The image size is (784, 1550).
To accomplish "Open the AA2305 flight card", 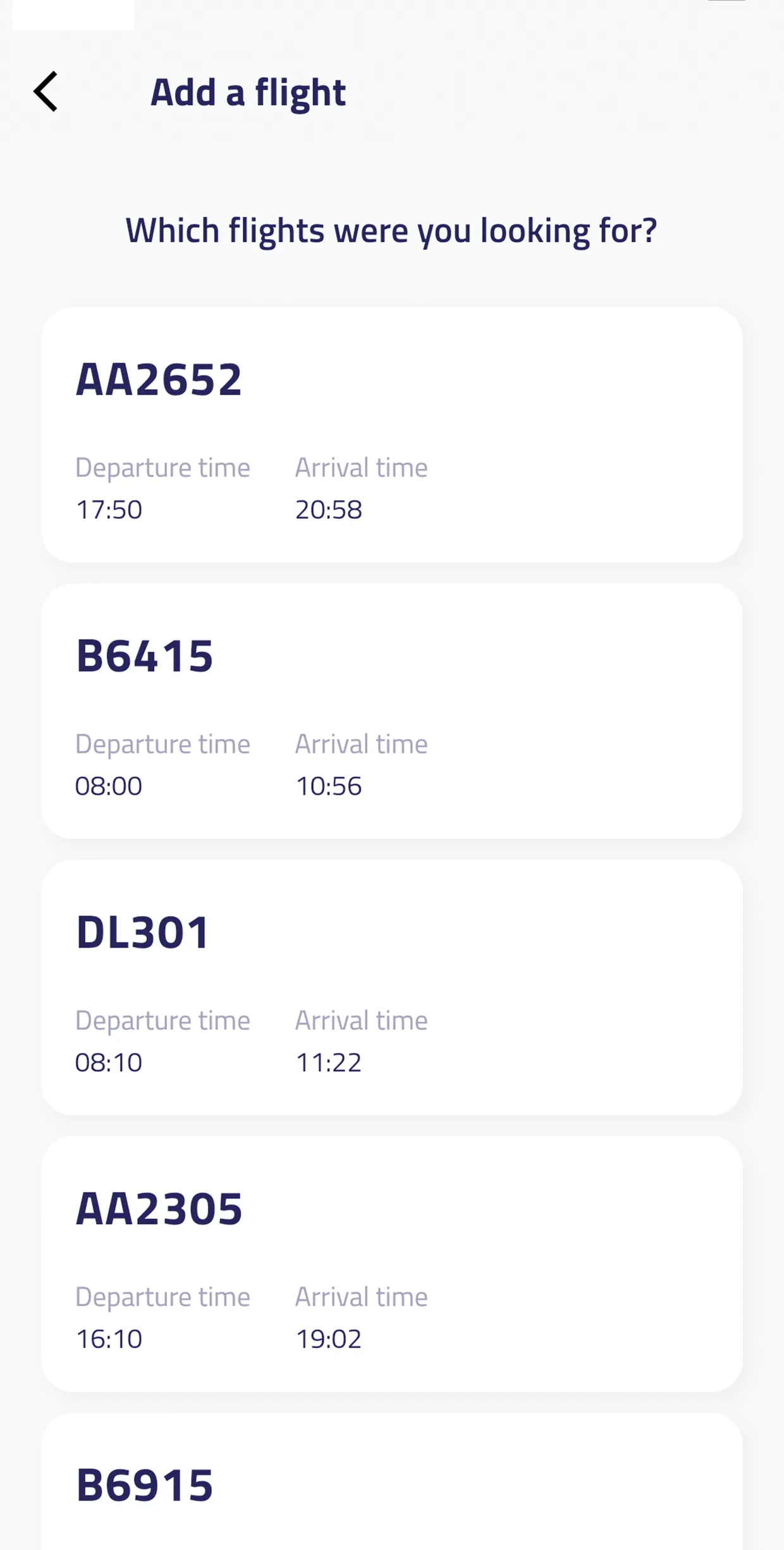I will point(392,1264).
